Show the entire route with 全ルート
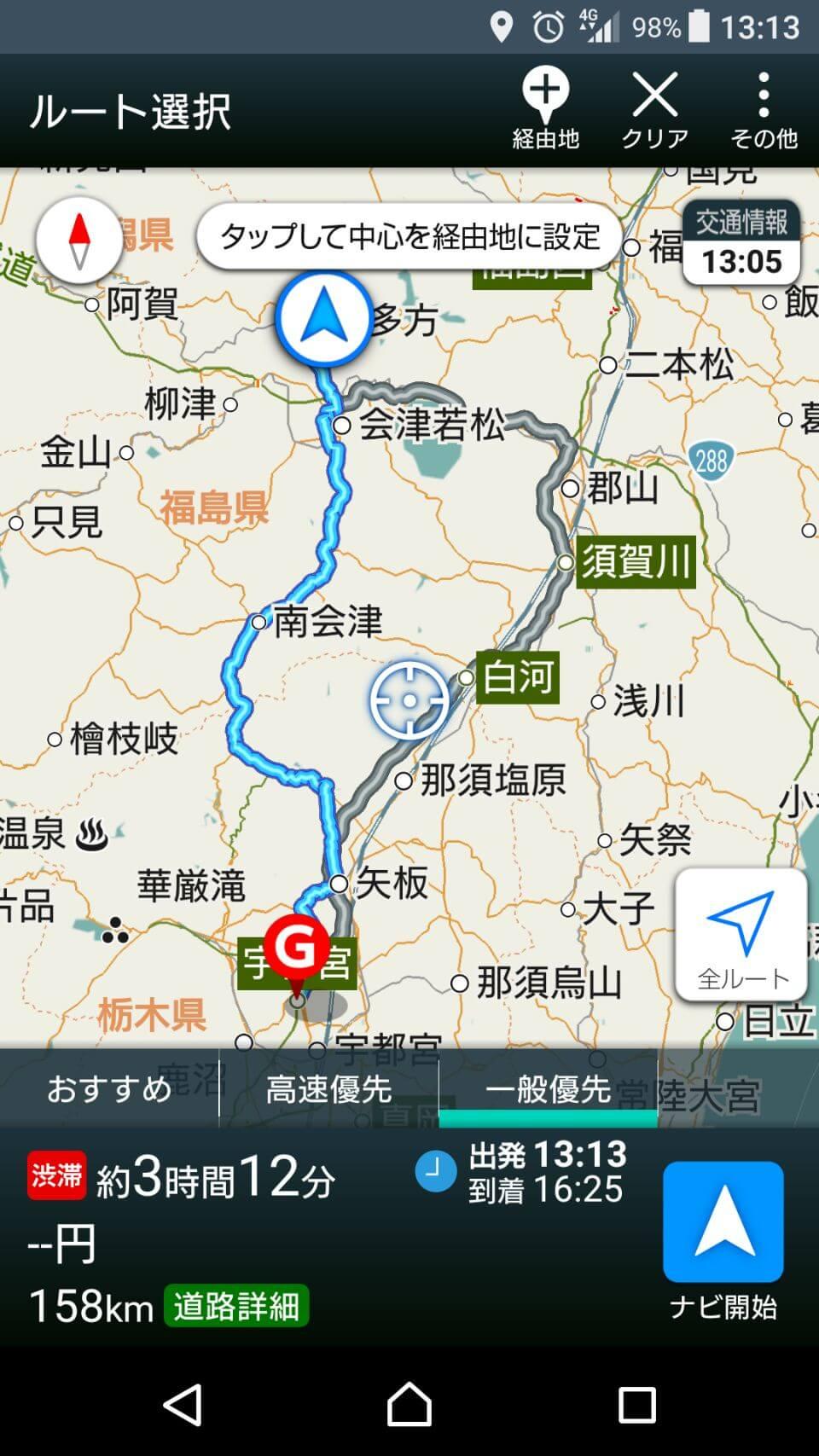819x1456 pixels. click(x=741, y=935)
